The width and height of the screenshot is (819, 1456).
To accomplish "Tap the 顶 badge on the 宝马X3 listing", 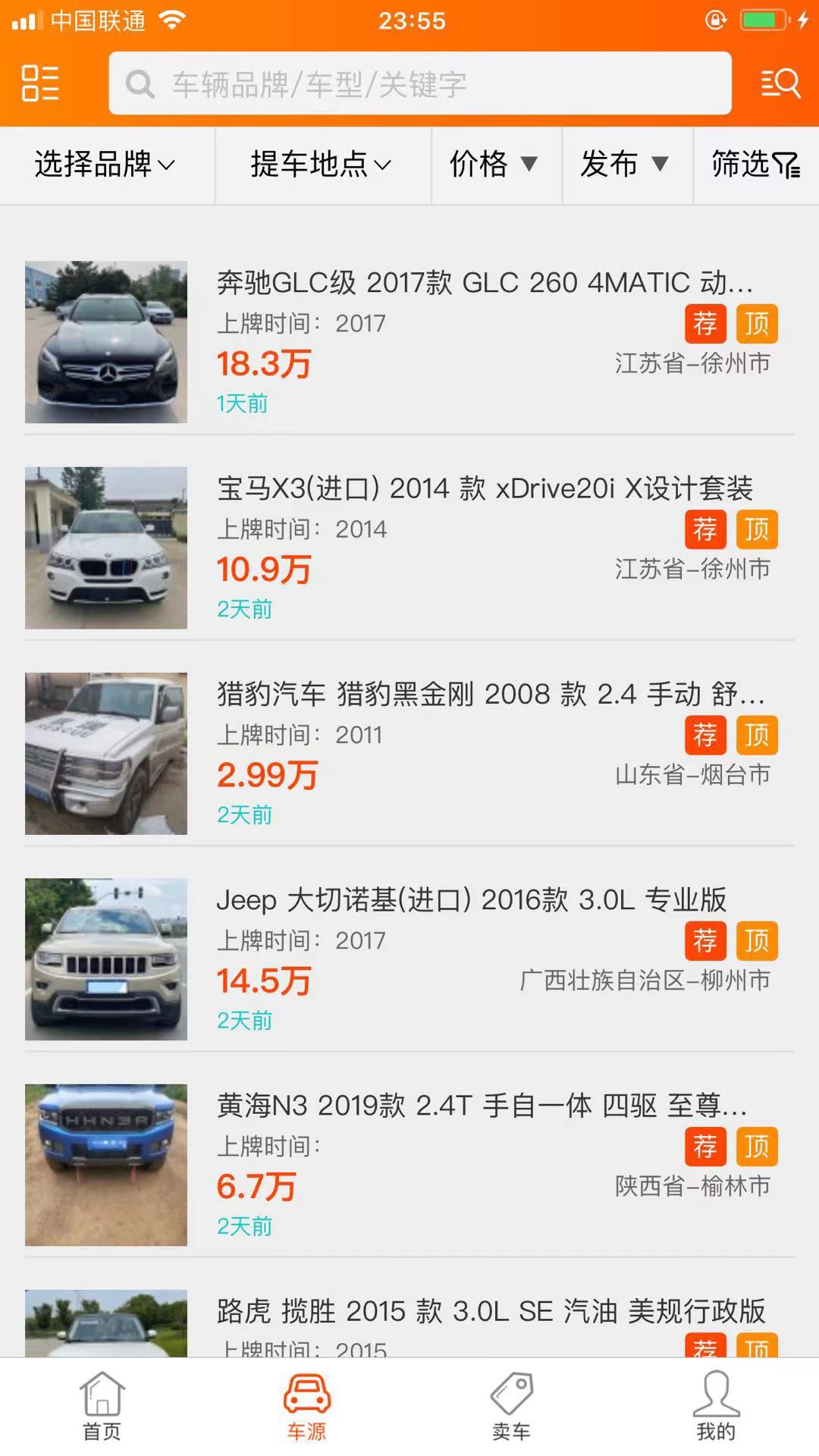I will (x=757, y=529).
